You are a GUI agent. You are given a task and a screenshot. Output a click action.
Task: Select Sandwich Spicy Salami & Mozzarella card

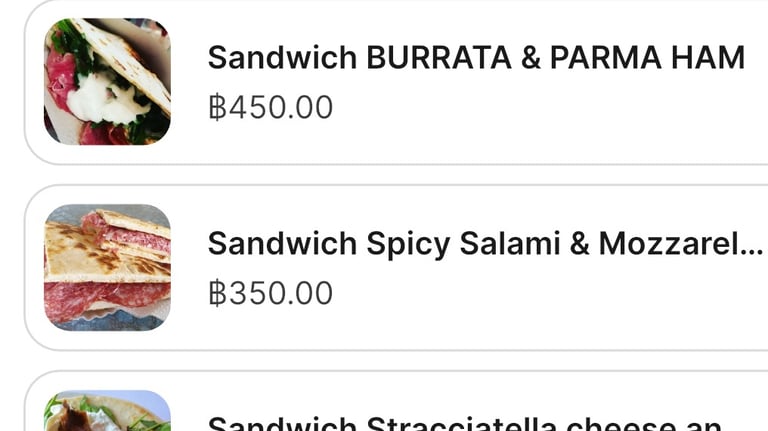coord(396,267)
